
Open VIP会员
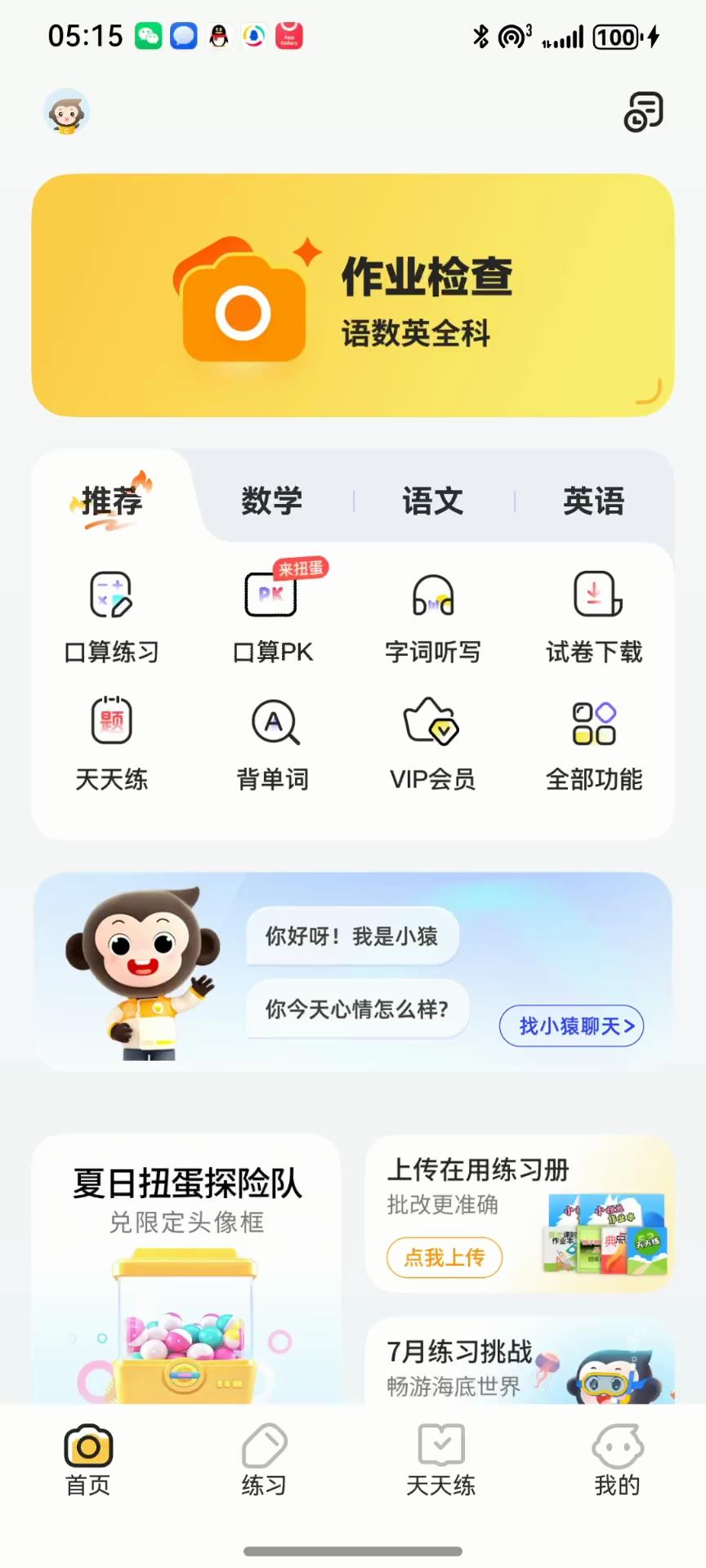[432, 743]
